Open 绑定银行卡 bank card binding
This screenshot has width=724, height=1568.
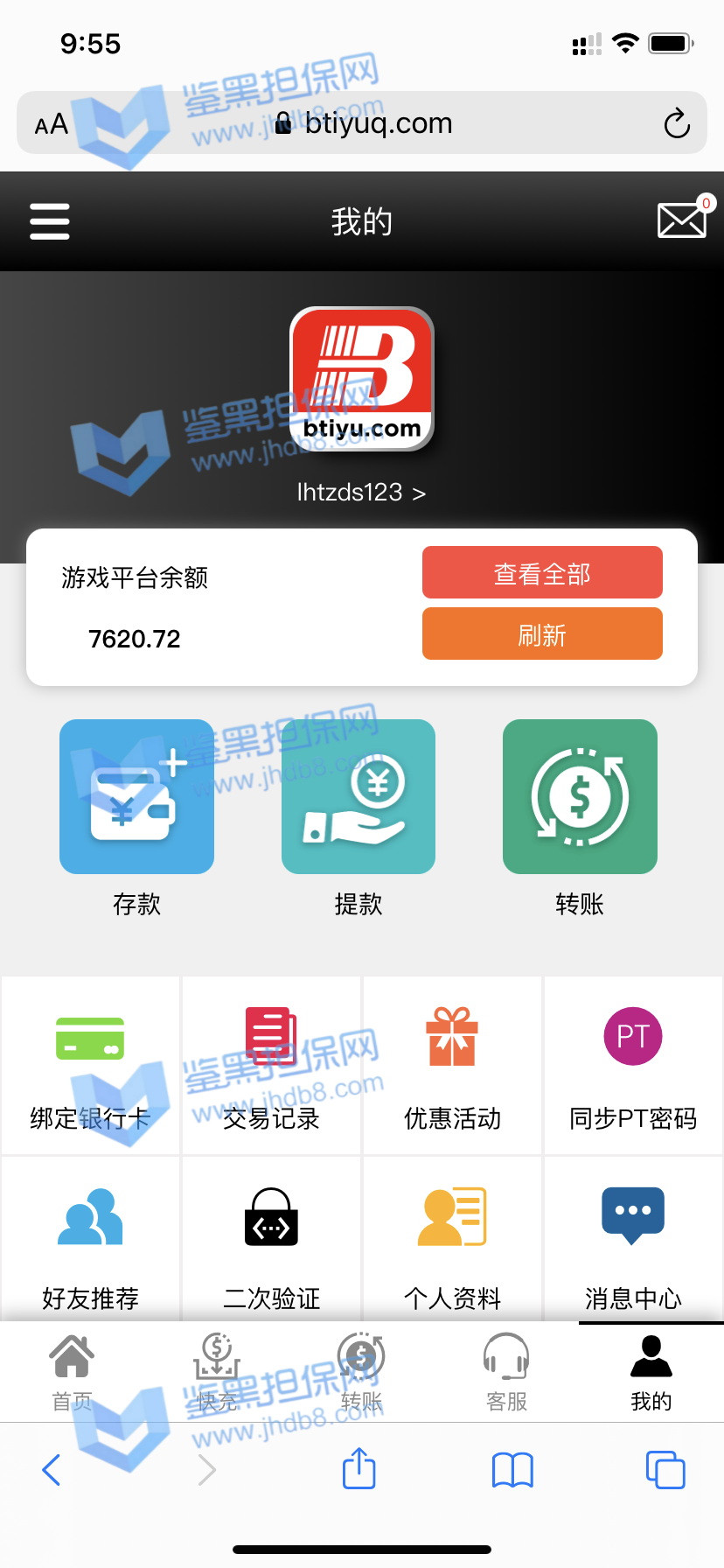point(90,1067)
